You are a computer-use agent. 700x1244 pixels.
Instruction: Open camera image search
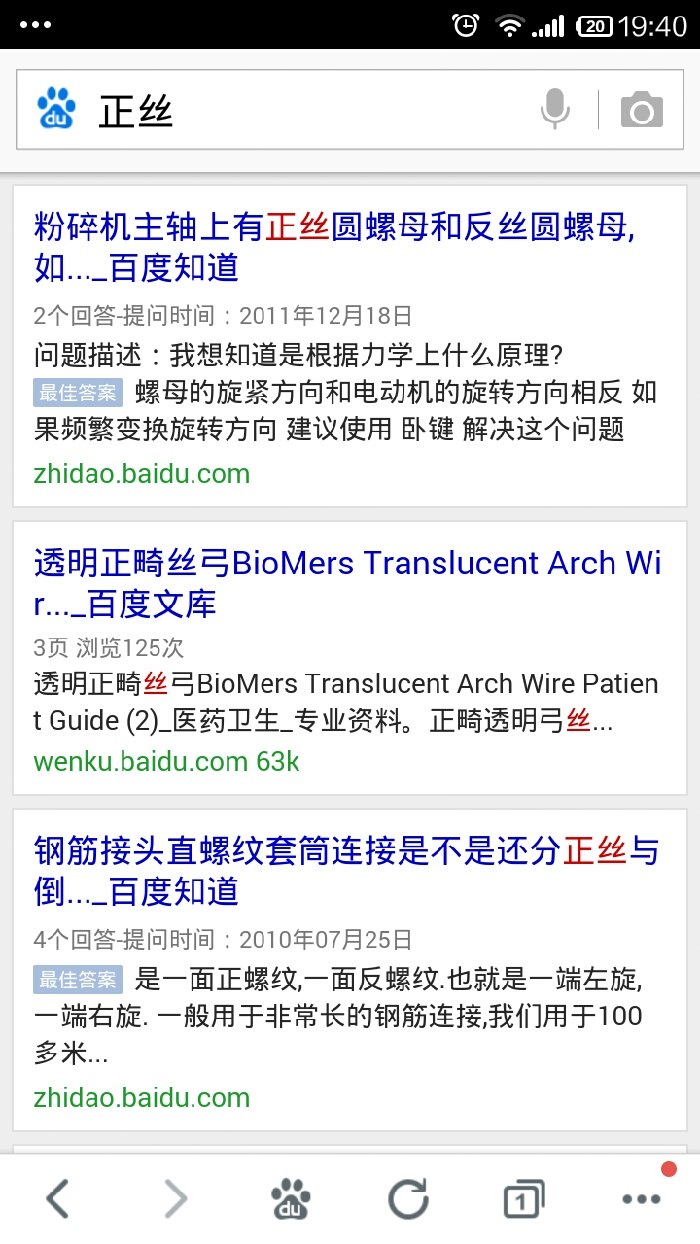click(x=641, y=110)
